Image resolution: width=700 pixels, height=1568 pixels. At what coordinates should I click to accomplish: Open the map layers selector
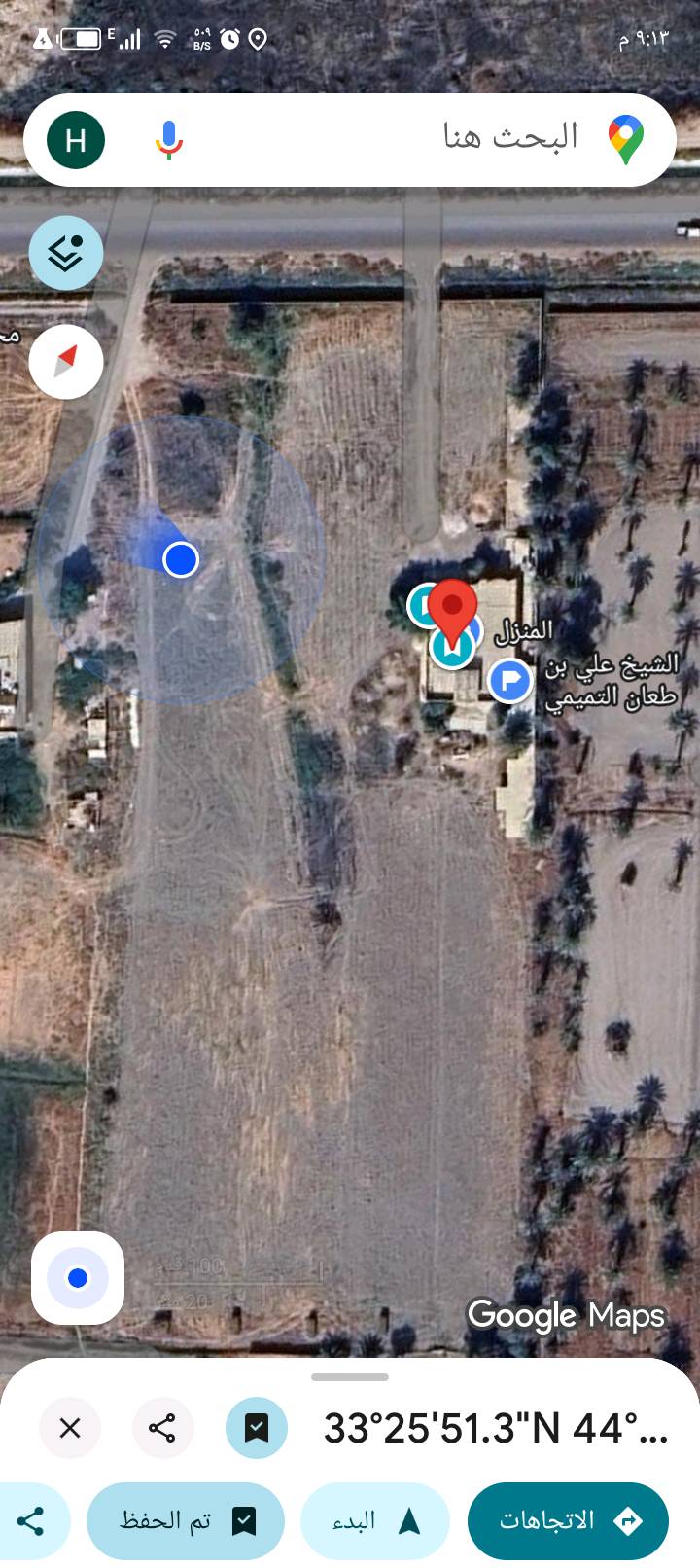coord(66,253)
